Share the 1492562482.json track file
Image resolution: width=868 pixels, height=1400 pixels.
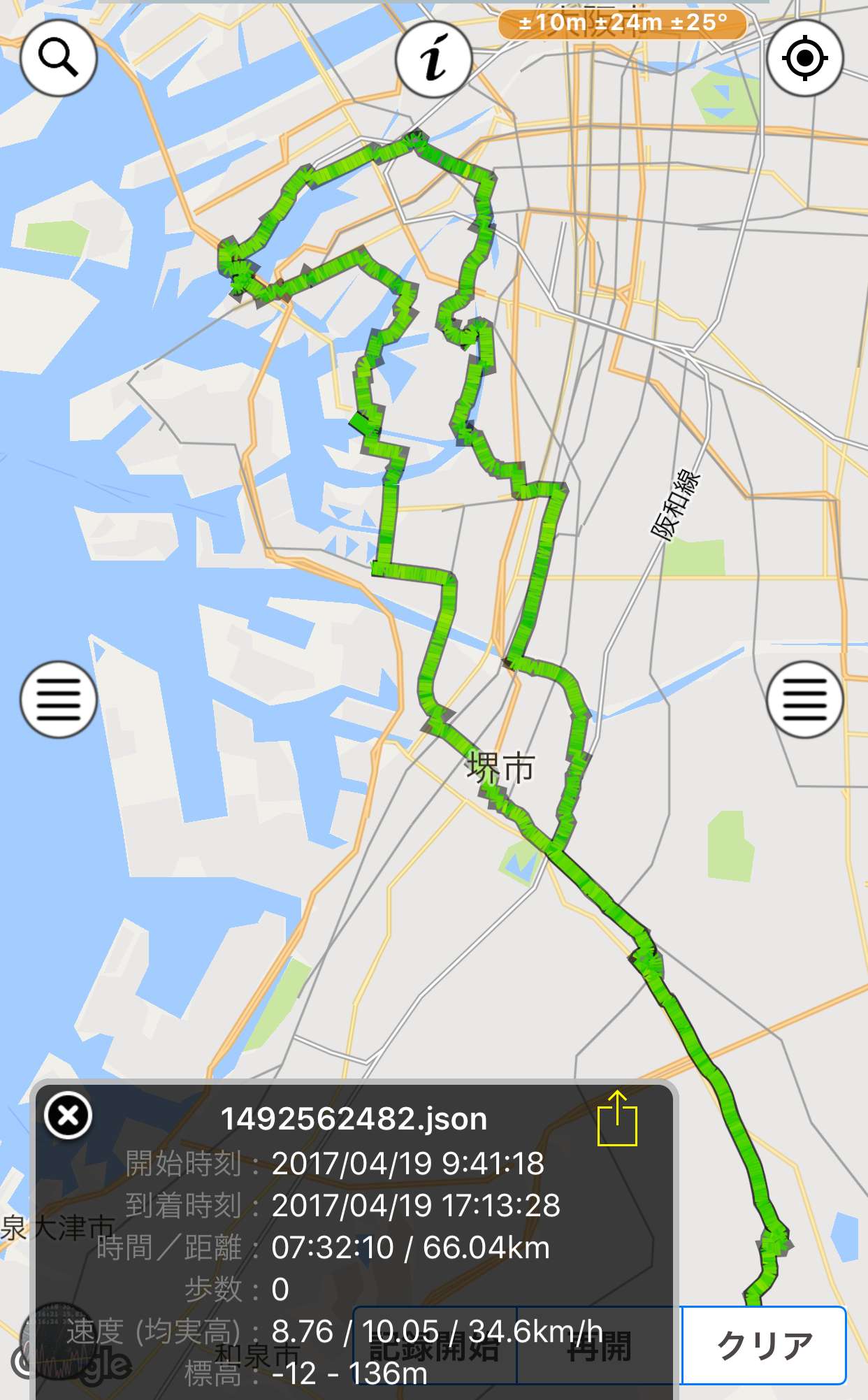click(x=617, y=1118)
